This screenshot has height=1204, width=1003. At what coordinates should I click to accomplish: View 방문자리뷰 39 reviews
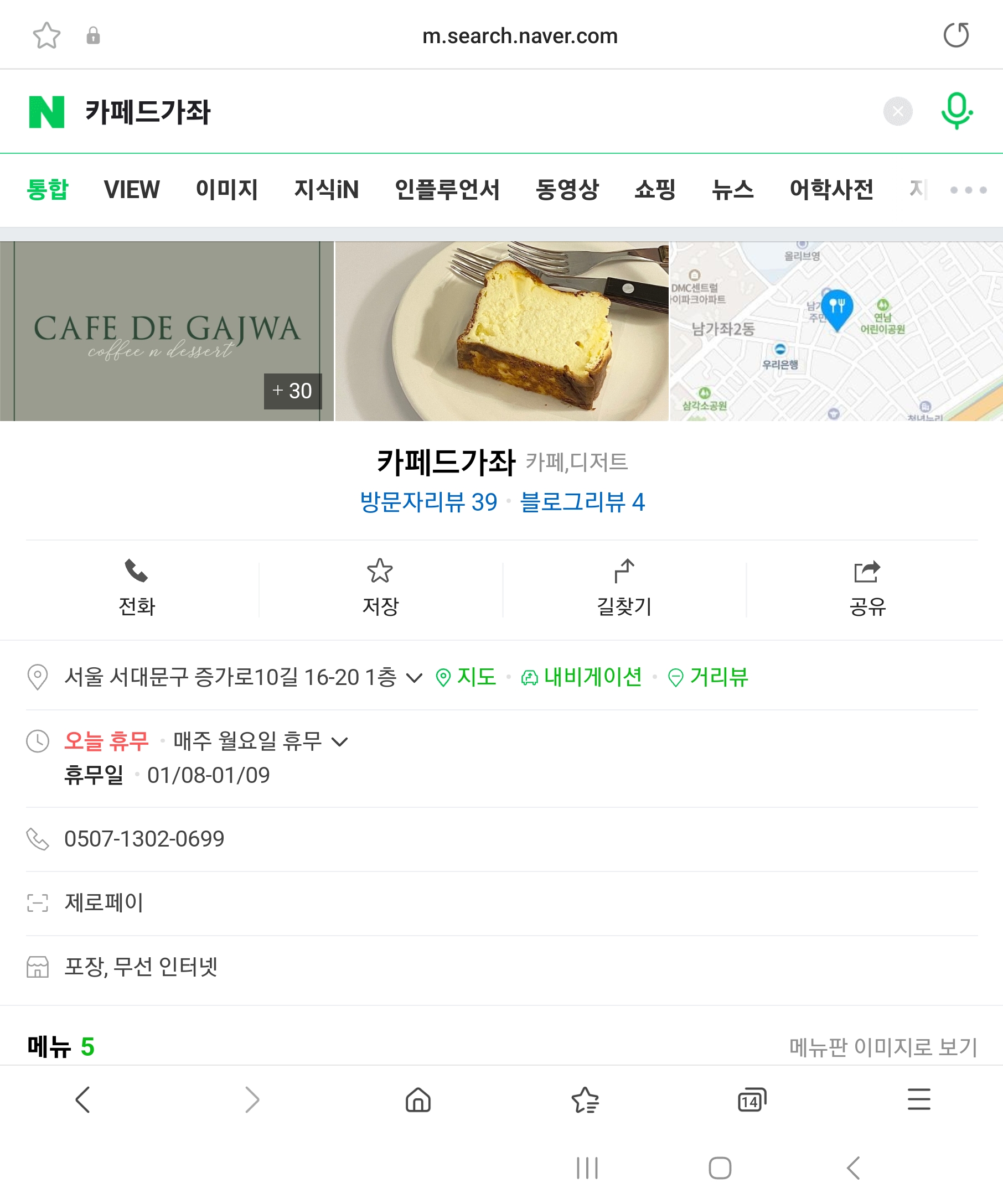coord(428,502)
